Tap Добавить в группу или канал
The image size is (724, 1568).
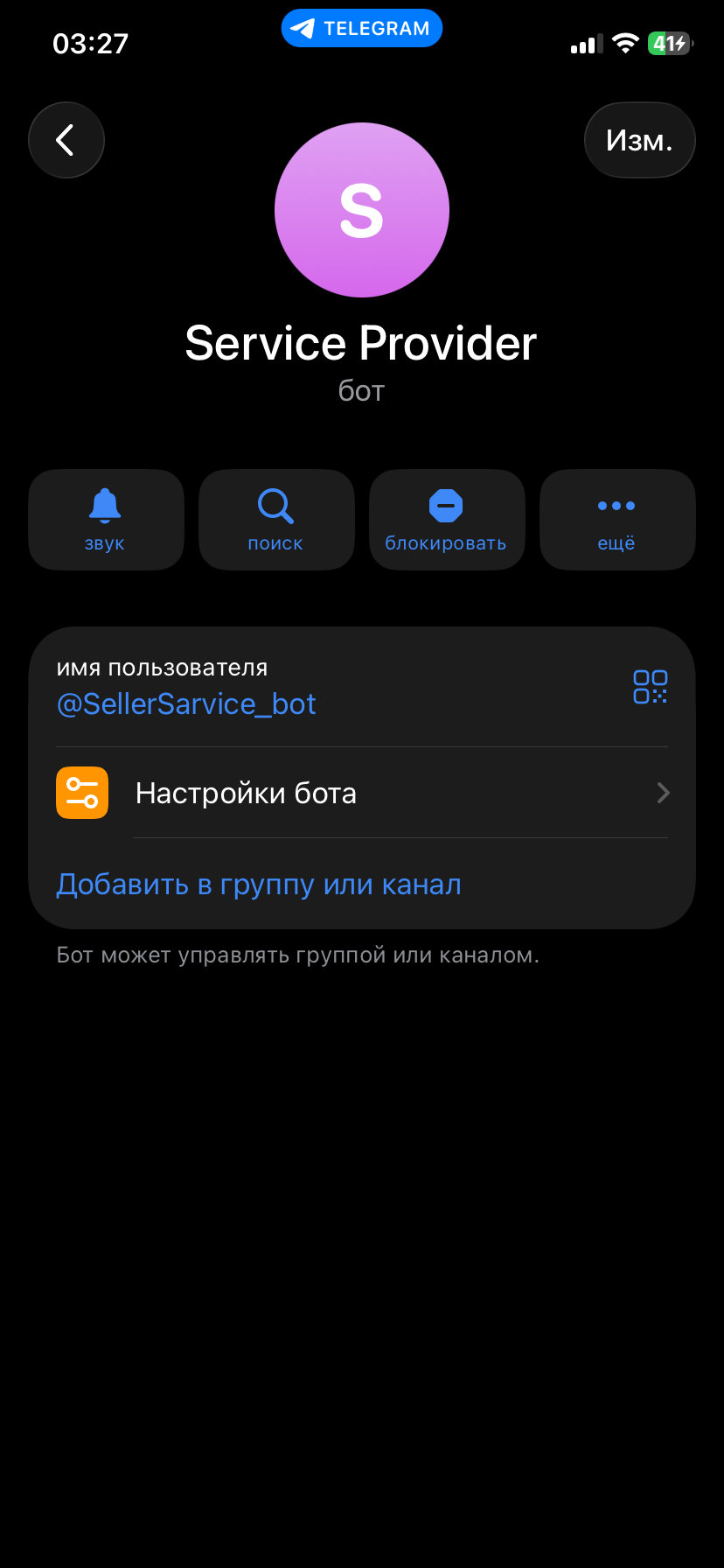click(259, 885)
